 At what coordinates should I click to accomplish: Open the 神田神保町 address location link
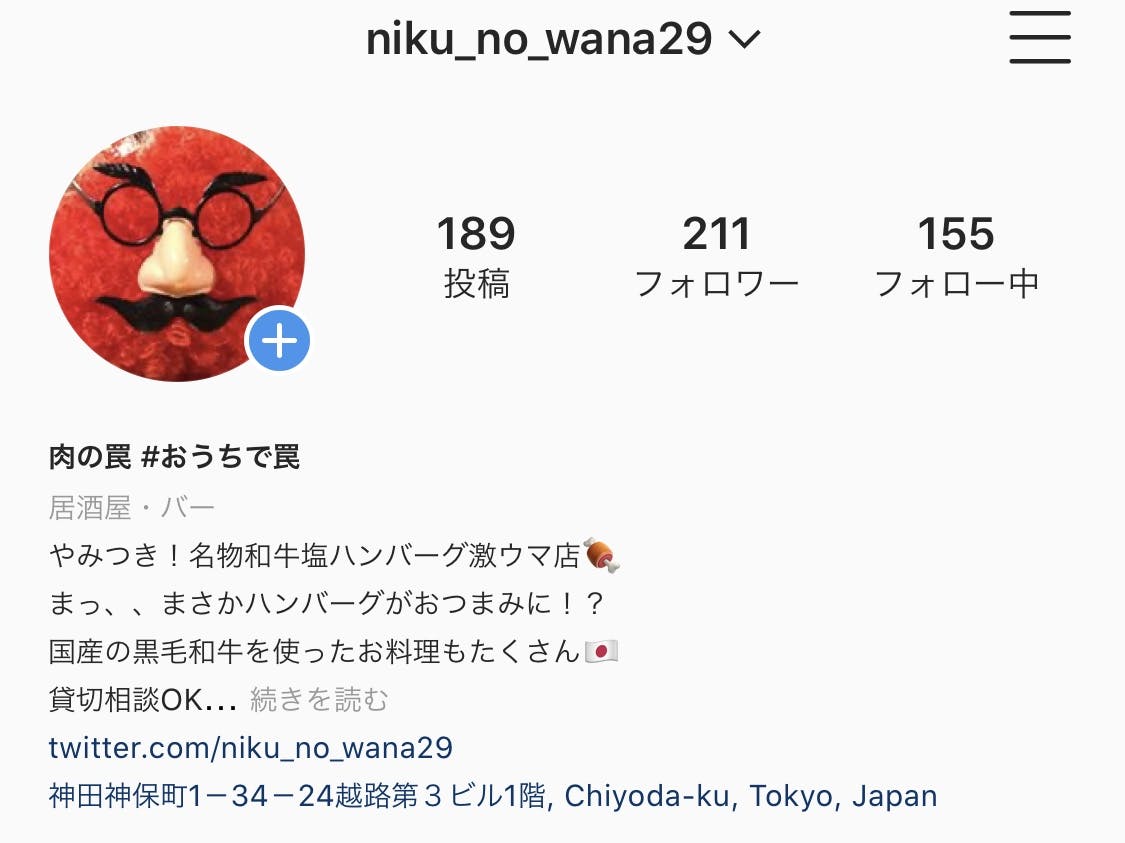tap(493, 796)
